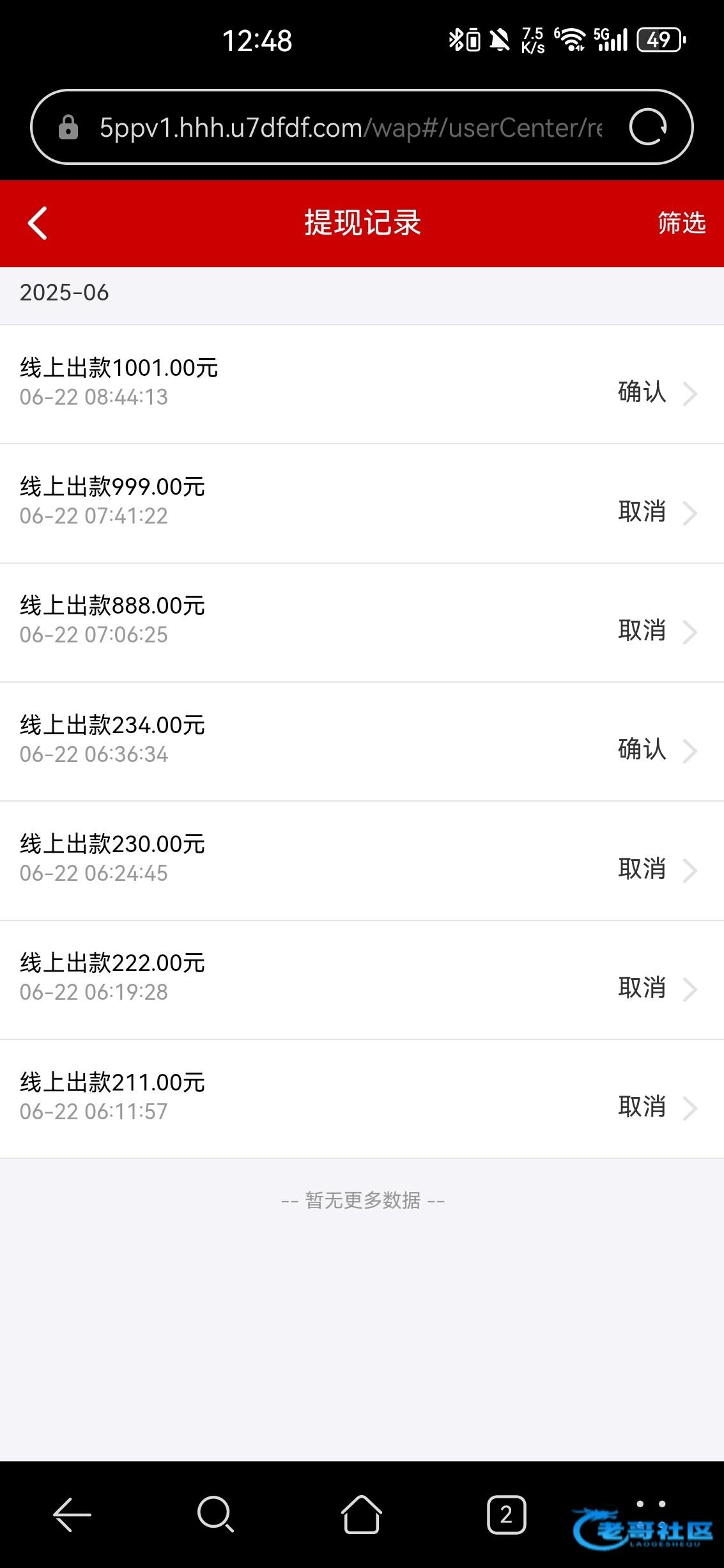
Task: Open the 211.00元 withdrawal record
Action: pyautogui.click(x=362, y=1099)
